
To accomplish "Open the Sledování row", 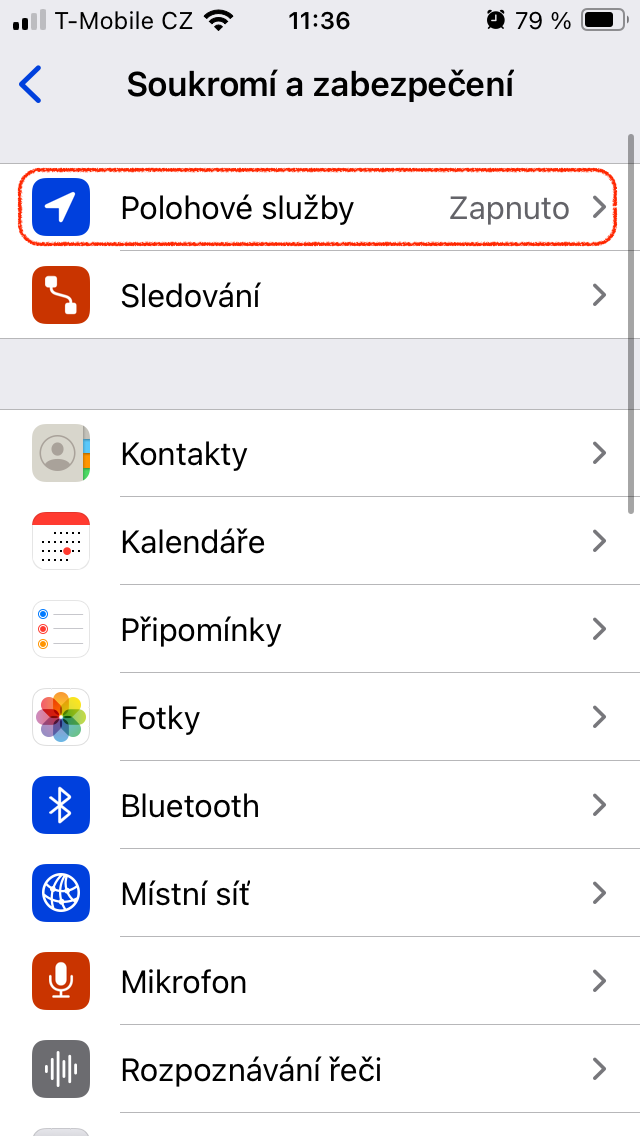I will (x=318, y=296).
